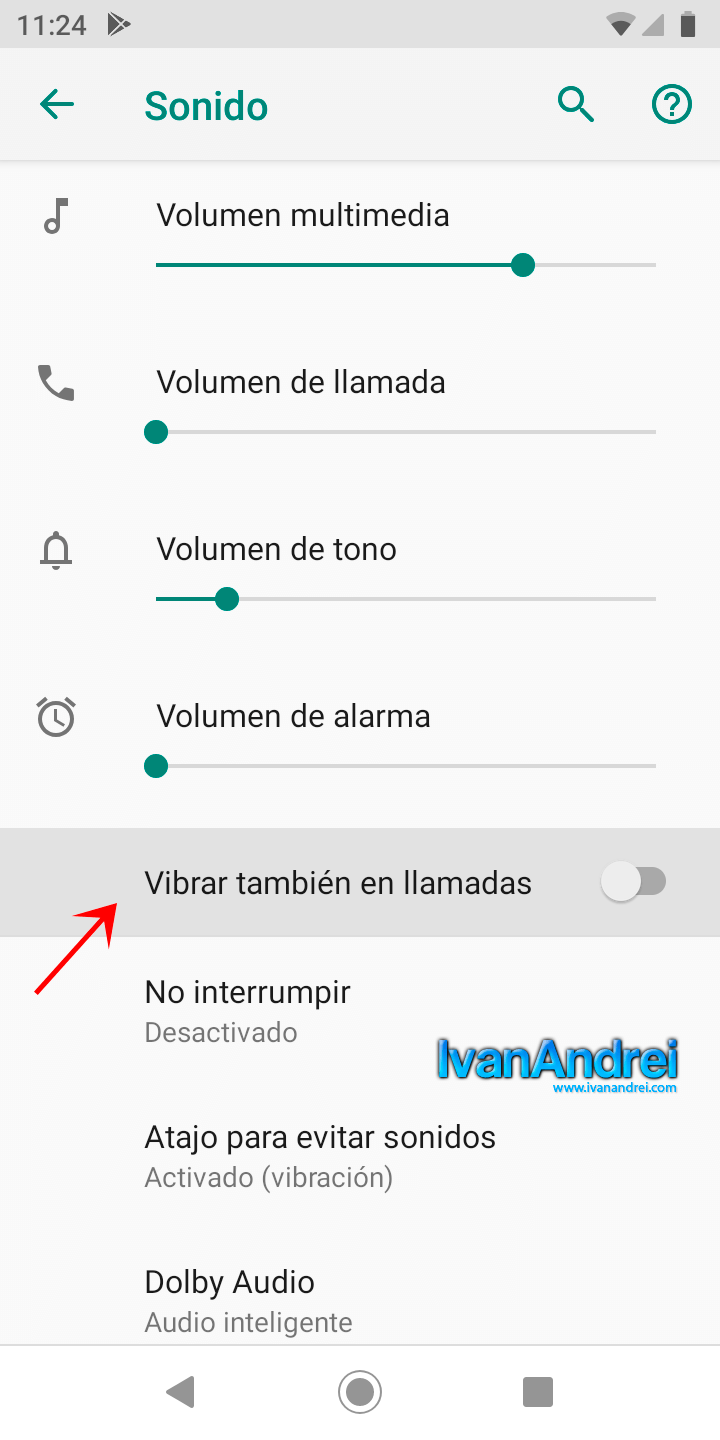Tap the Volumen de alarma slider

[405, 766]
